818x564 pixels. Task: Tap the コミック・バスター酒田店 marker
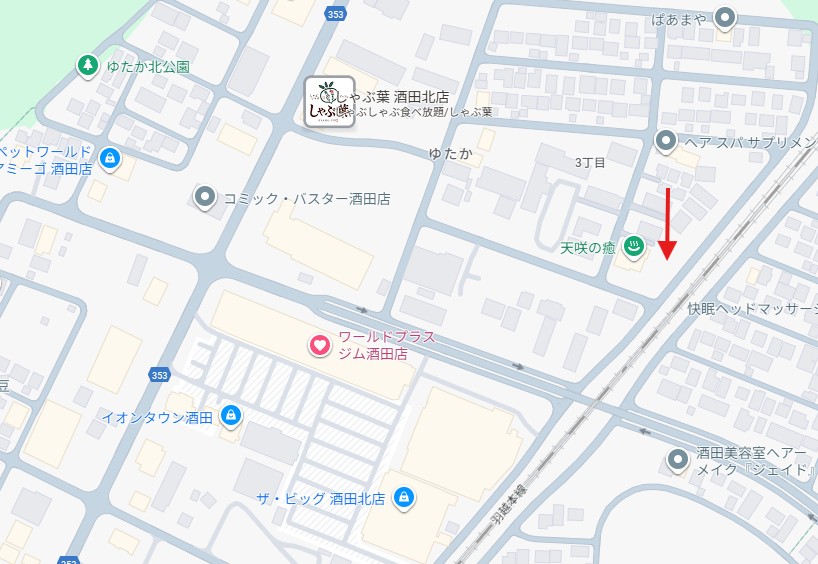coord(206,197)
